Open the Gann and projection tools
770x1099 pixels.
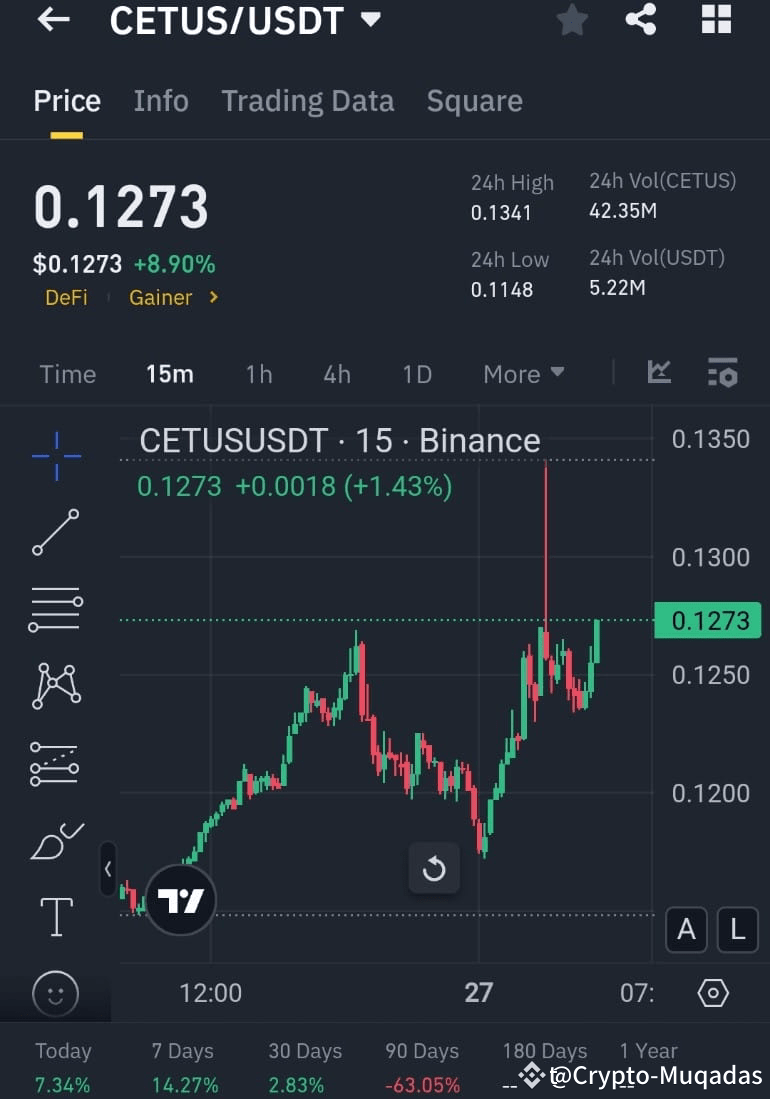pos(55,763)
